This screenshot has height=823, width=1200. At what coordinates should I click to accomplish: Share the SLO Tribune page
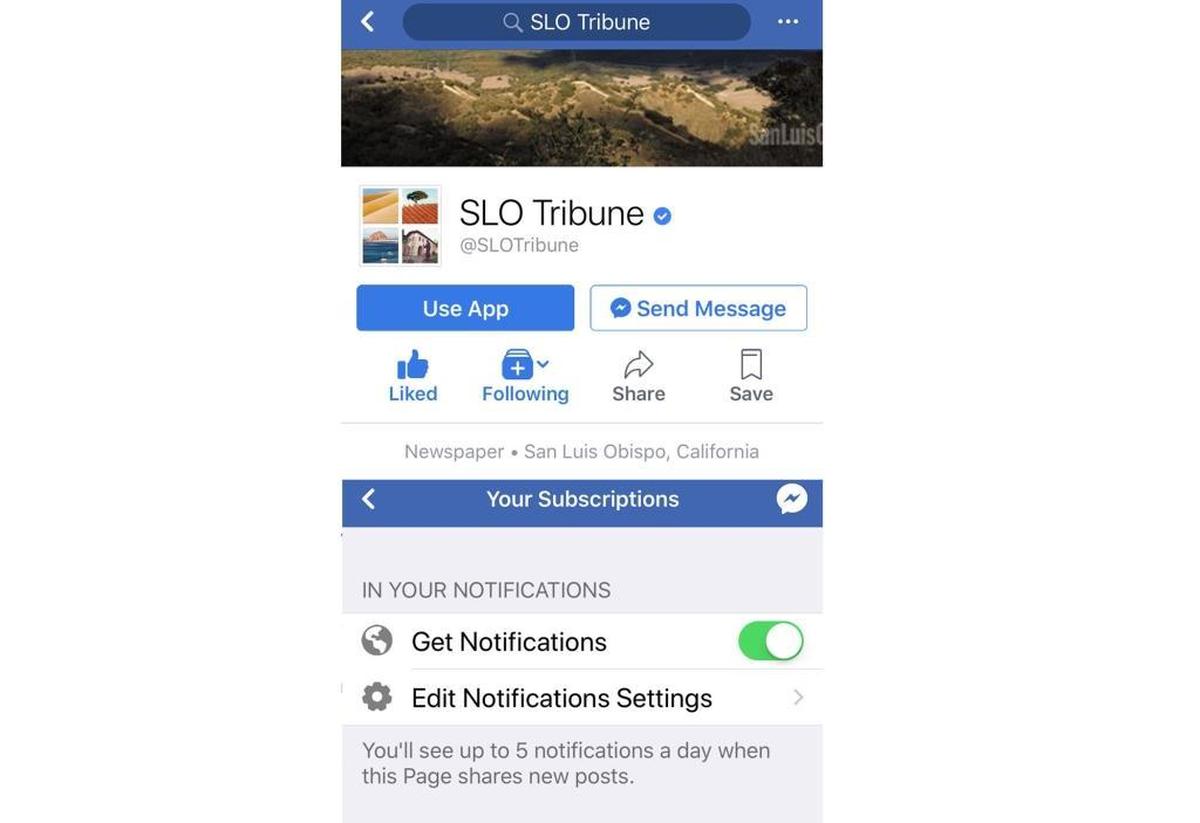[639, 376]
